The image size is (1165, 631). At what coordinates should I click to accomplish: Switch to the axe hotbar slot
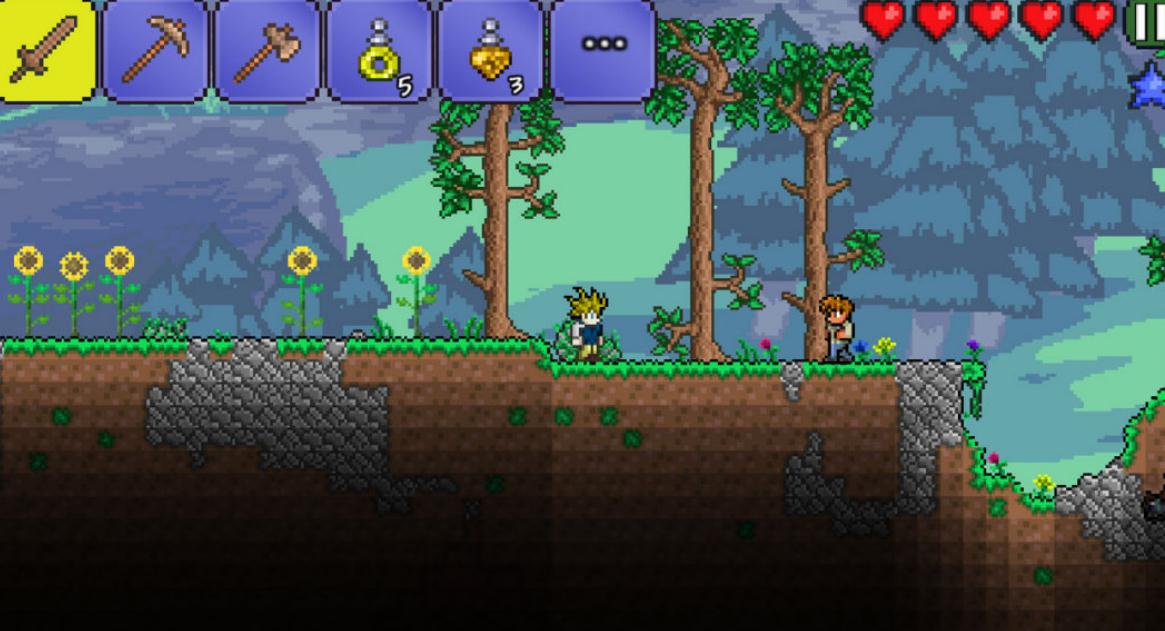[267, 49]
